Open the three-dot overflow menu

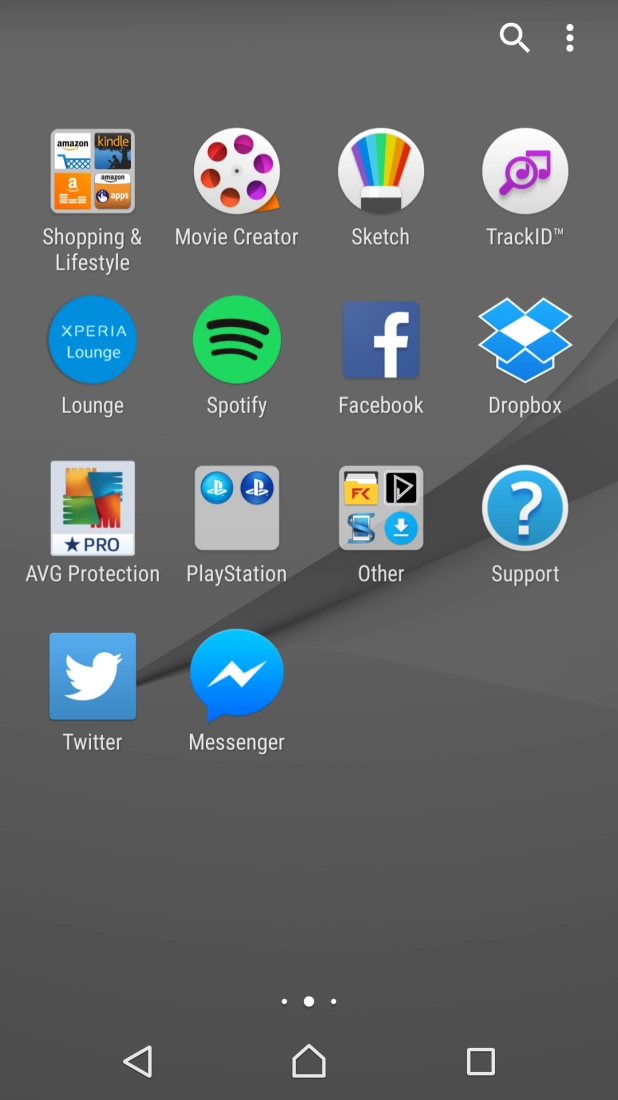[569, 38]
